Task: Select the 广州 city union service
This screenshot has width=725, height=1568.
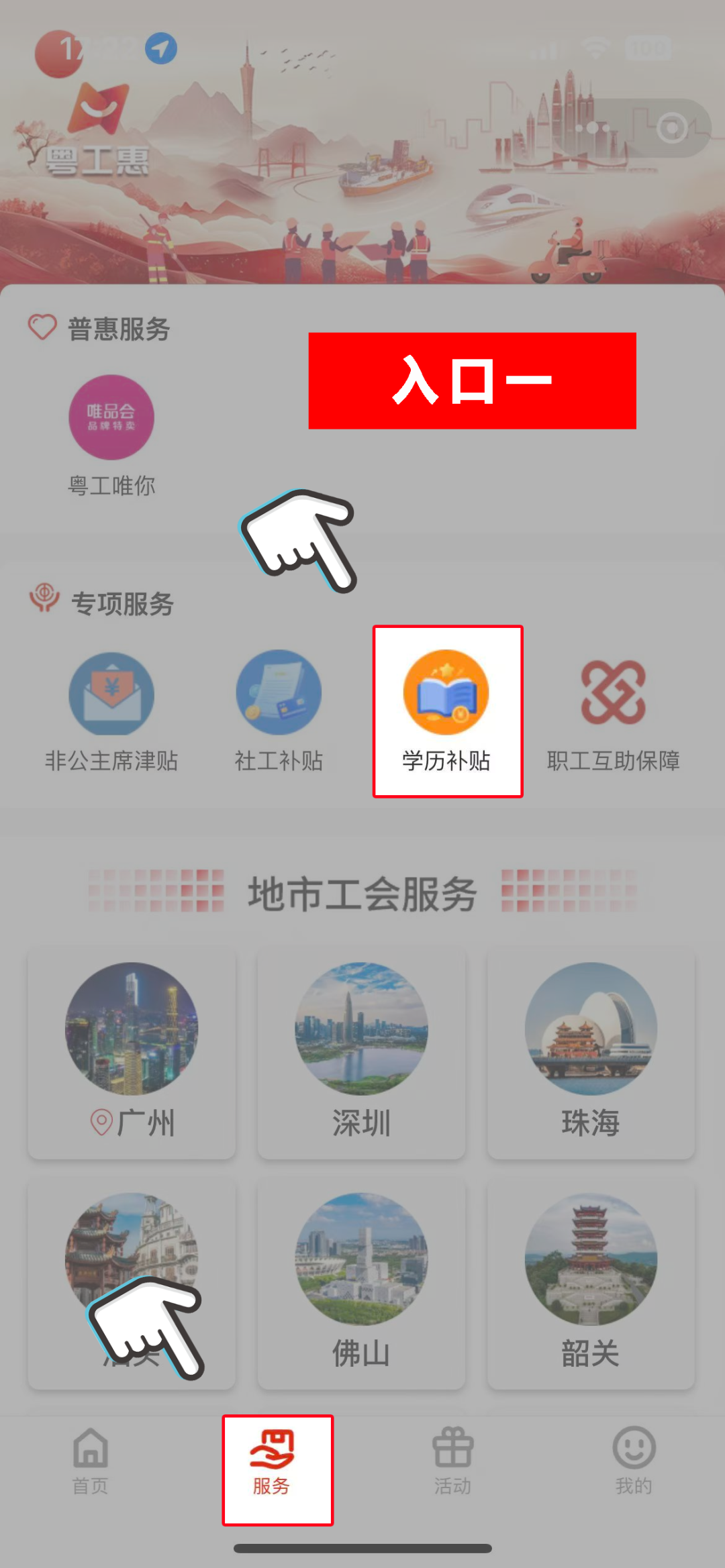Action: pos(132,1029)
